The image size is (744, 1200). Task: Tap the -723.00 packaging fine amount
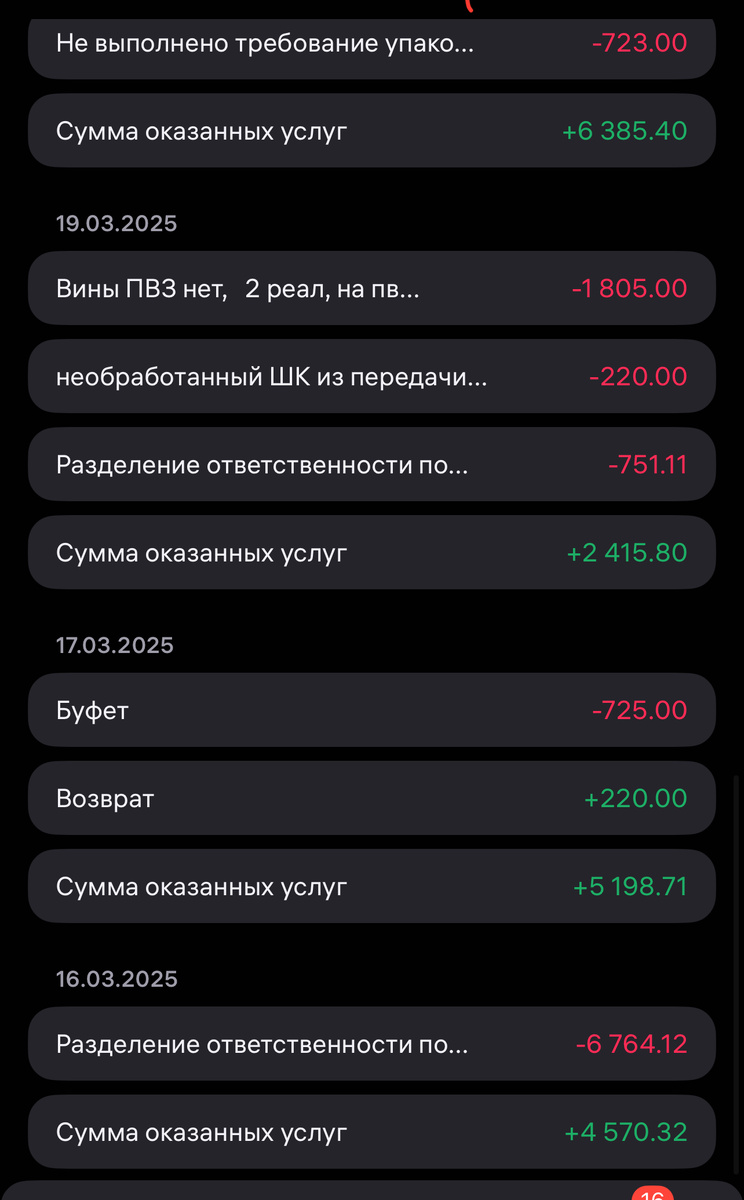[639, 43]
